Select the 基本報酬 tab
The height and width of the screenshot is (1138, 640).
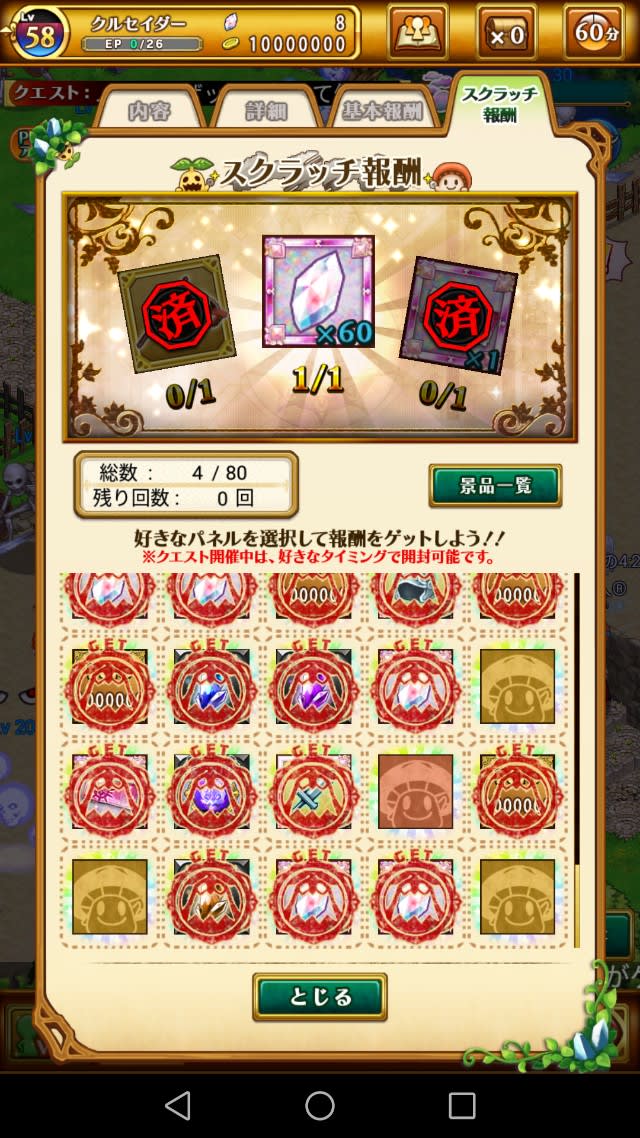(382, 110)
